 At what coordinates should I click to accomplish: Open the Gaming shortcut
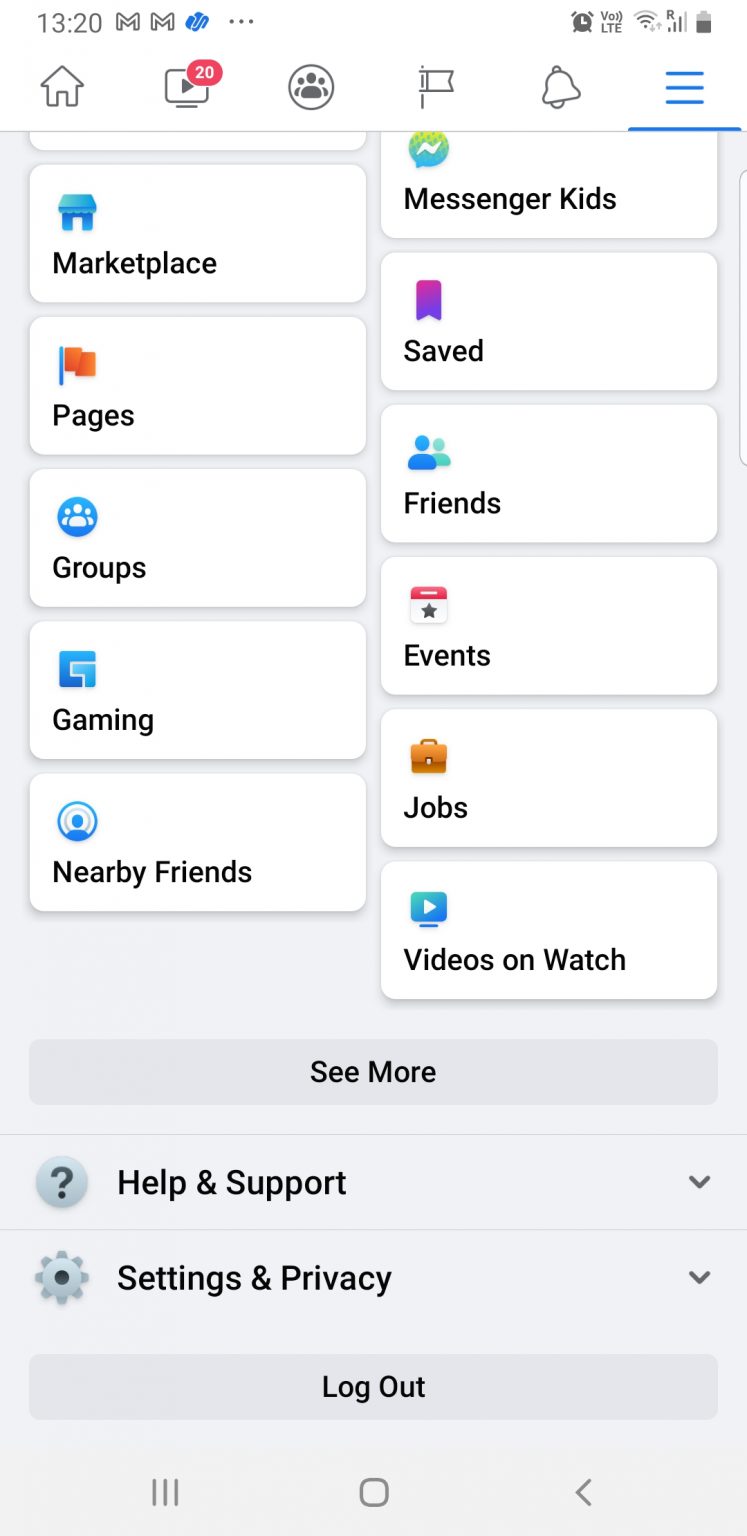click(x=197, y=690)
